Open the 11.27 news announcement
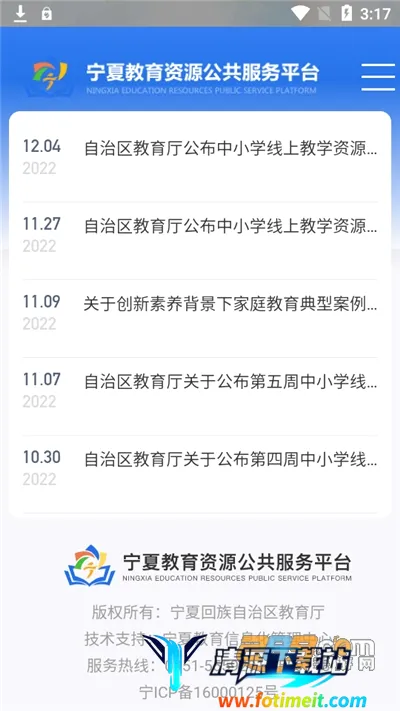The height and width of the screenshot is (711, 400). [x=200, y=235]
